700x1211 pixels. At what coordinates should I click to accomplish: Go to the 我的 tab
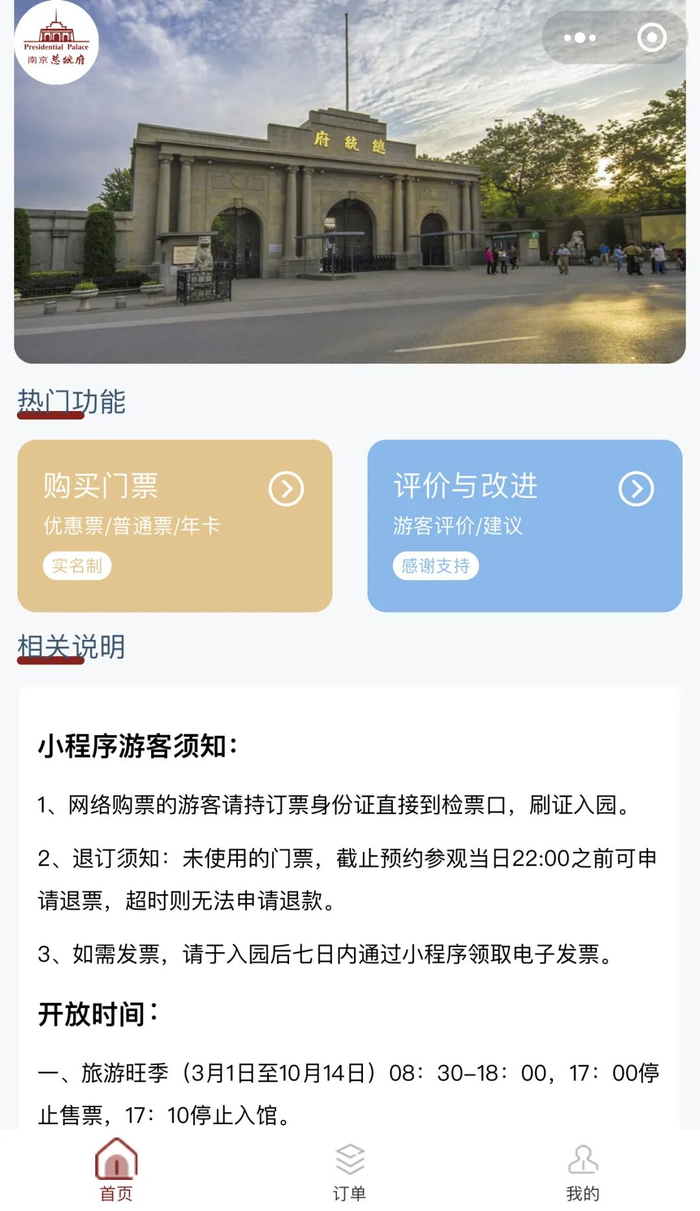(x=583, y=1172)
